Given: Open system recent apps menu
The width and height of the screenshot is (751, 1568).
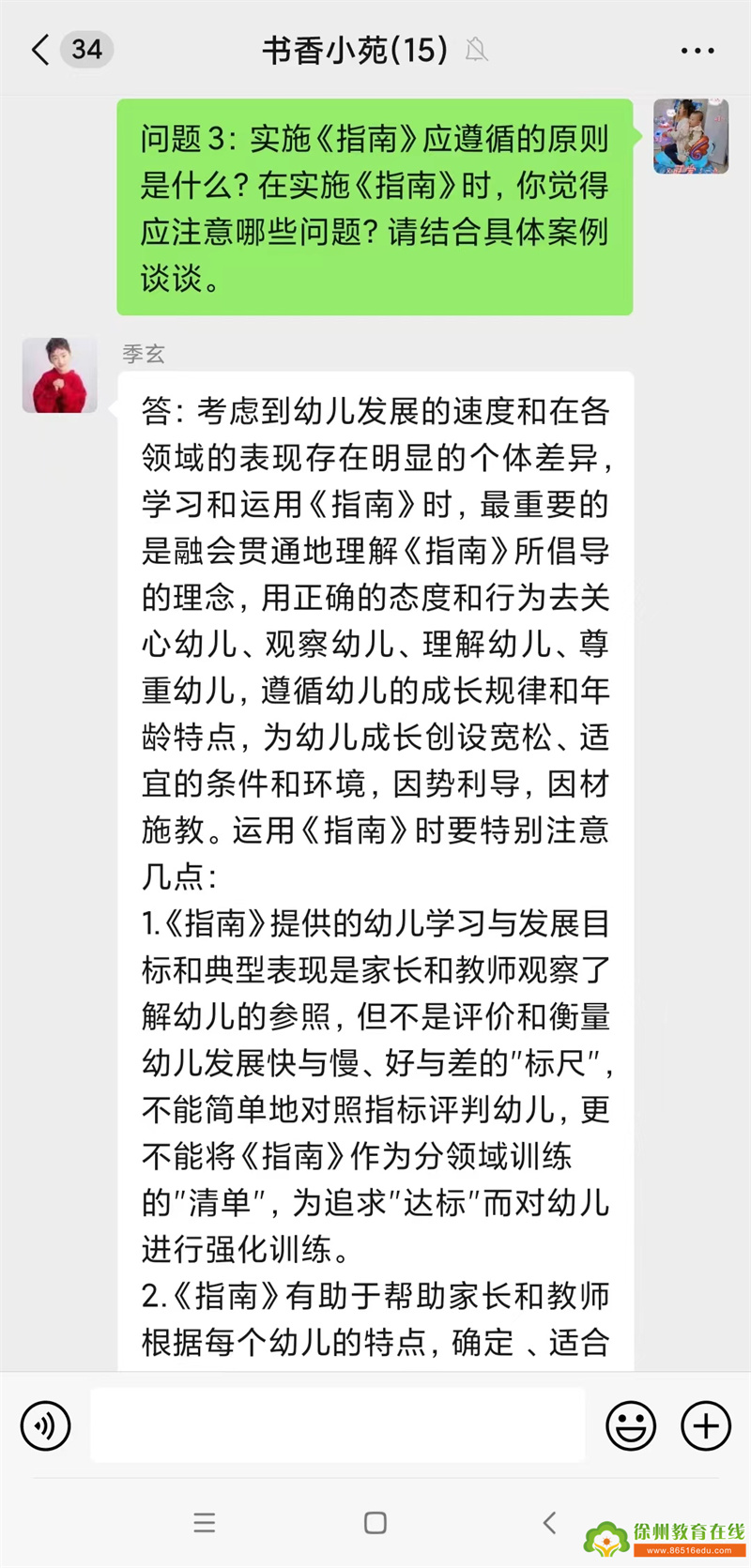Looking at the screenshot, I should (x=205, y=1522).
